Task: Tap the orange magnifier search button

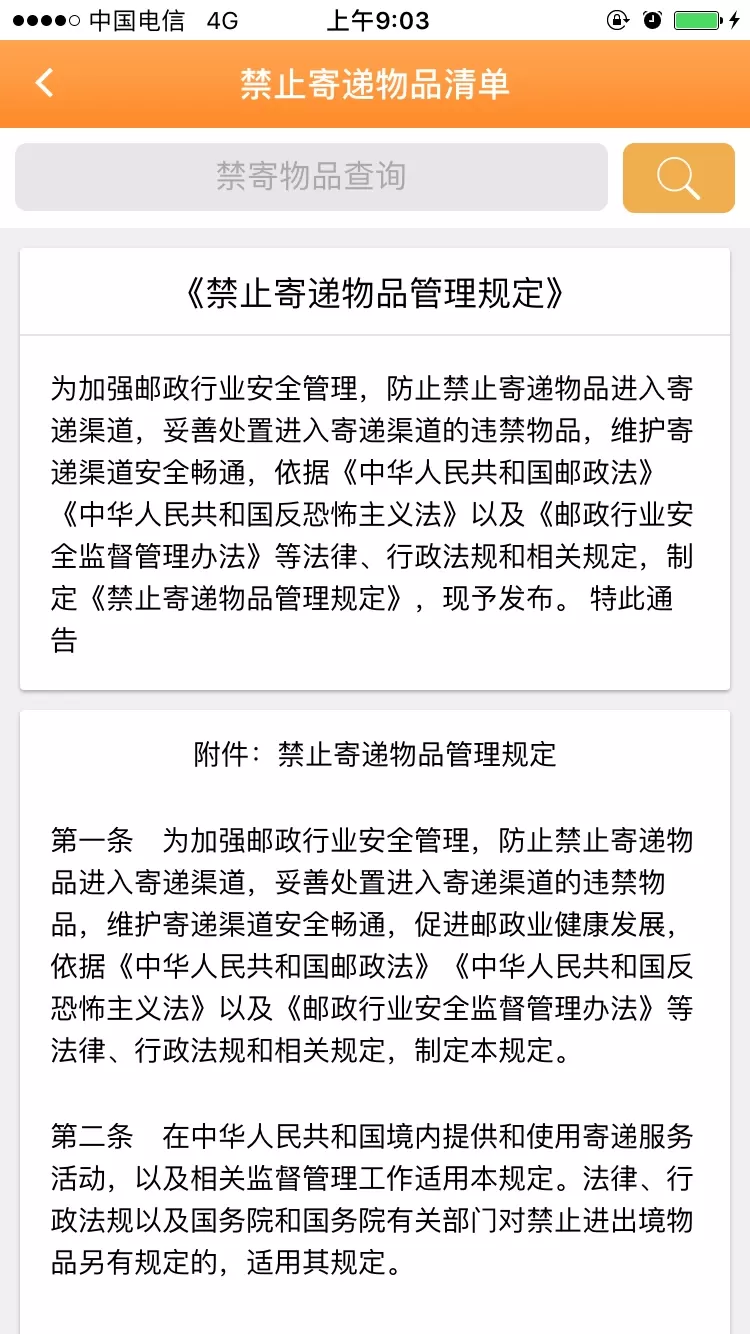Action: coord(679,178)
